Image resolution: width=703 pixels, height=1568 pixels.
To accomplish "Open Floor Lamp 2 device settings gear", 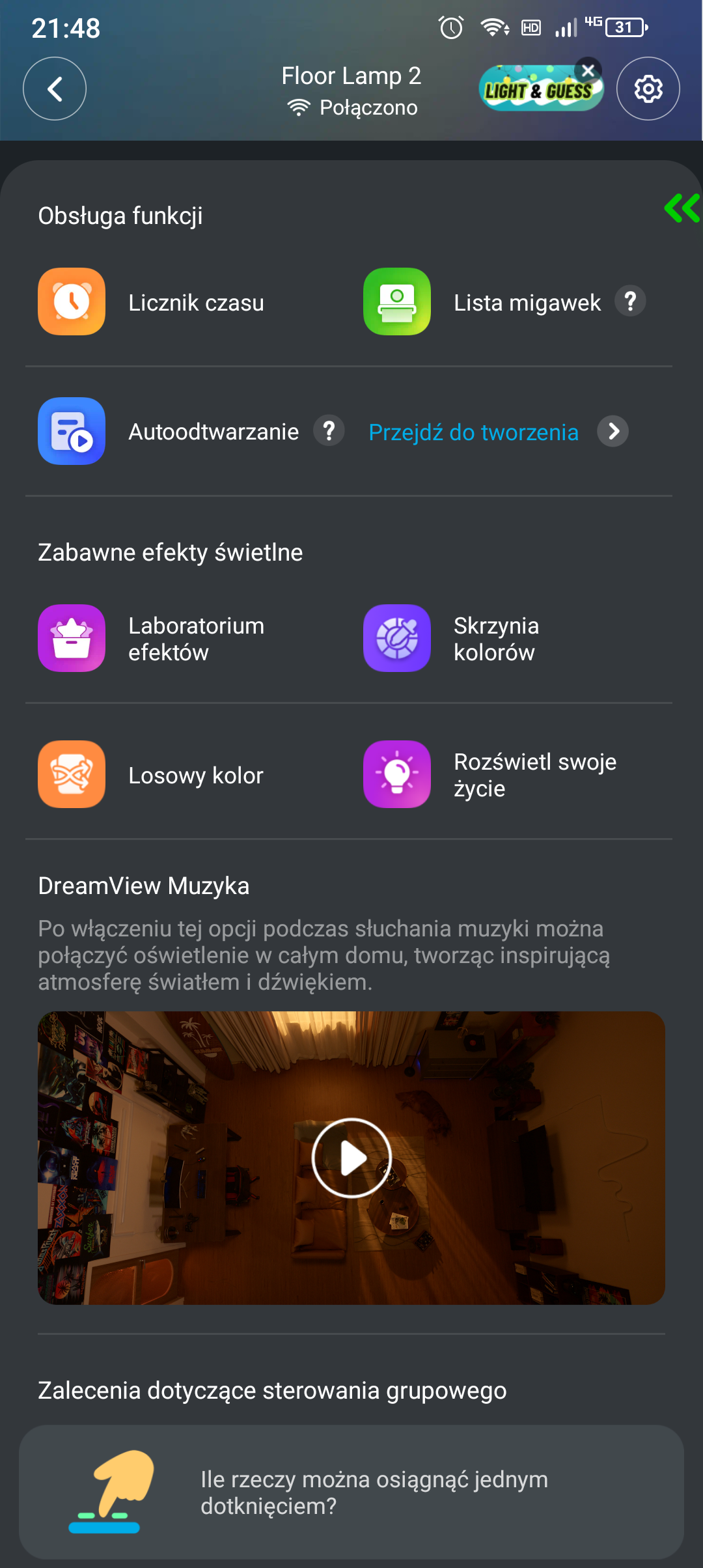I will 648,89.
